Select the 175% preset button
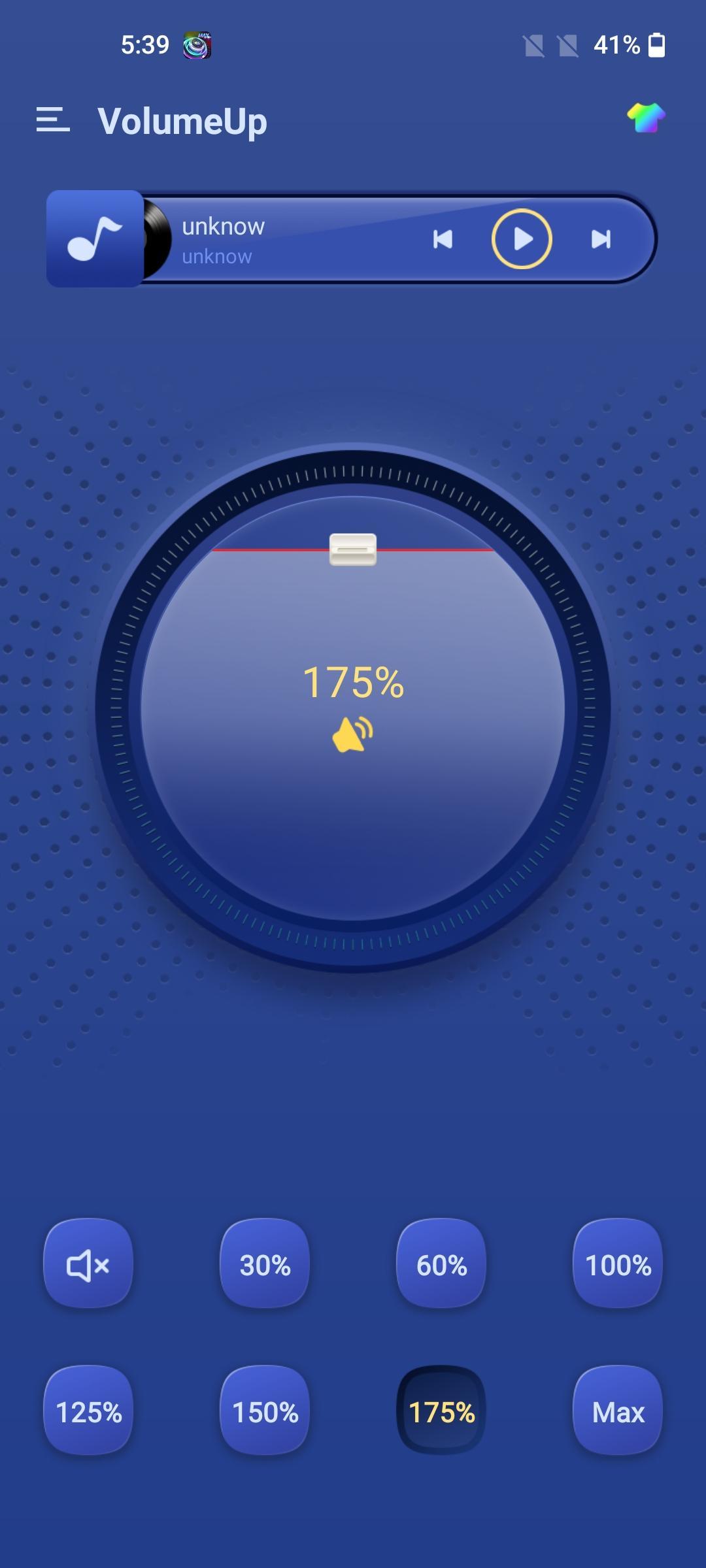 [x=441, y=1413]
